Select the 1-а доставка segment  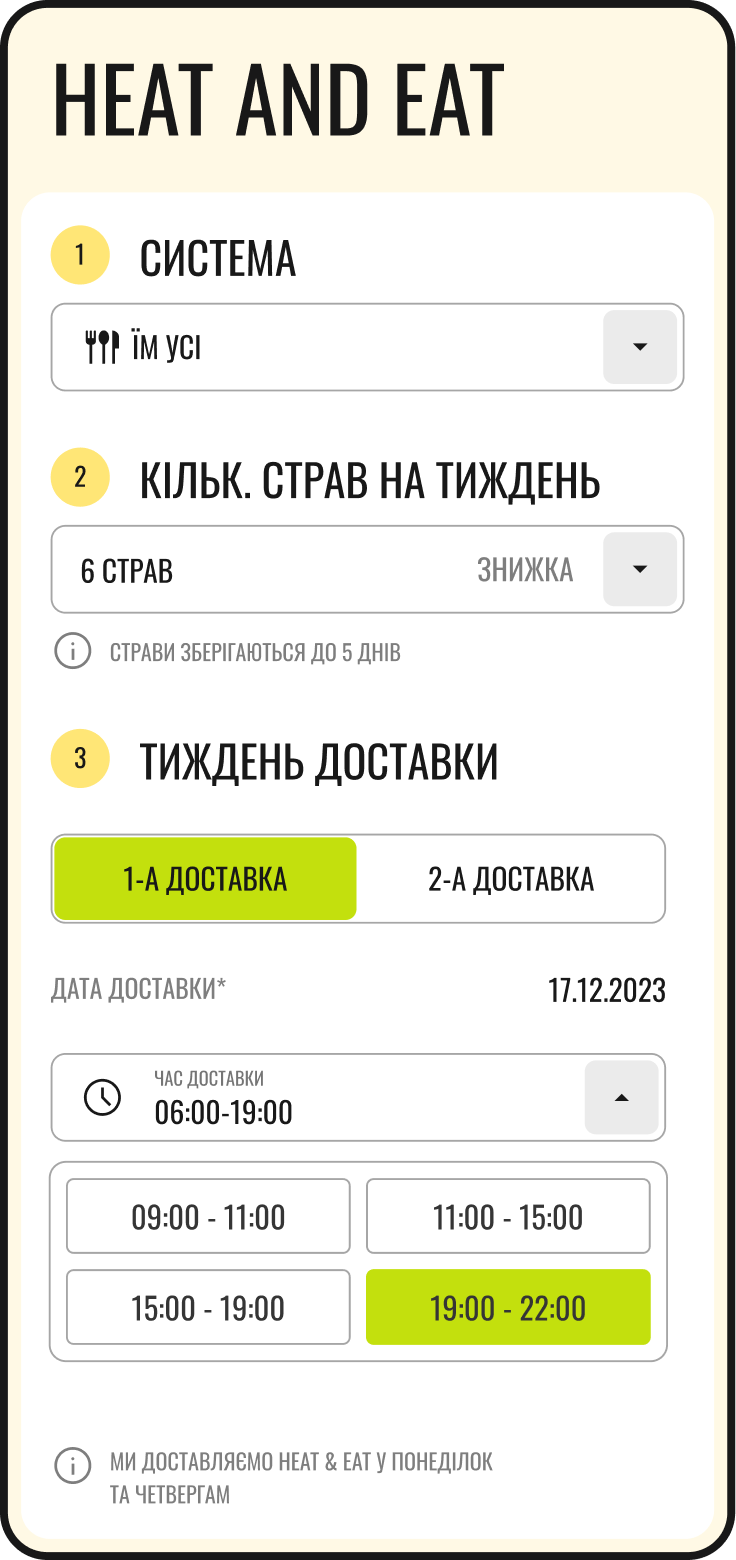(205, 879)
